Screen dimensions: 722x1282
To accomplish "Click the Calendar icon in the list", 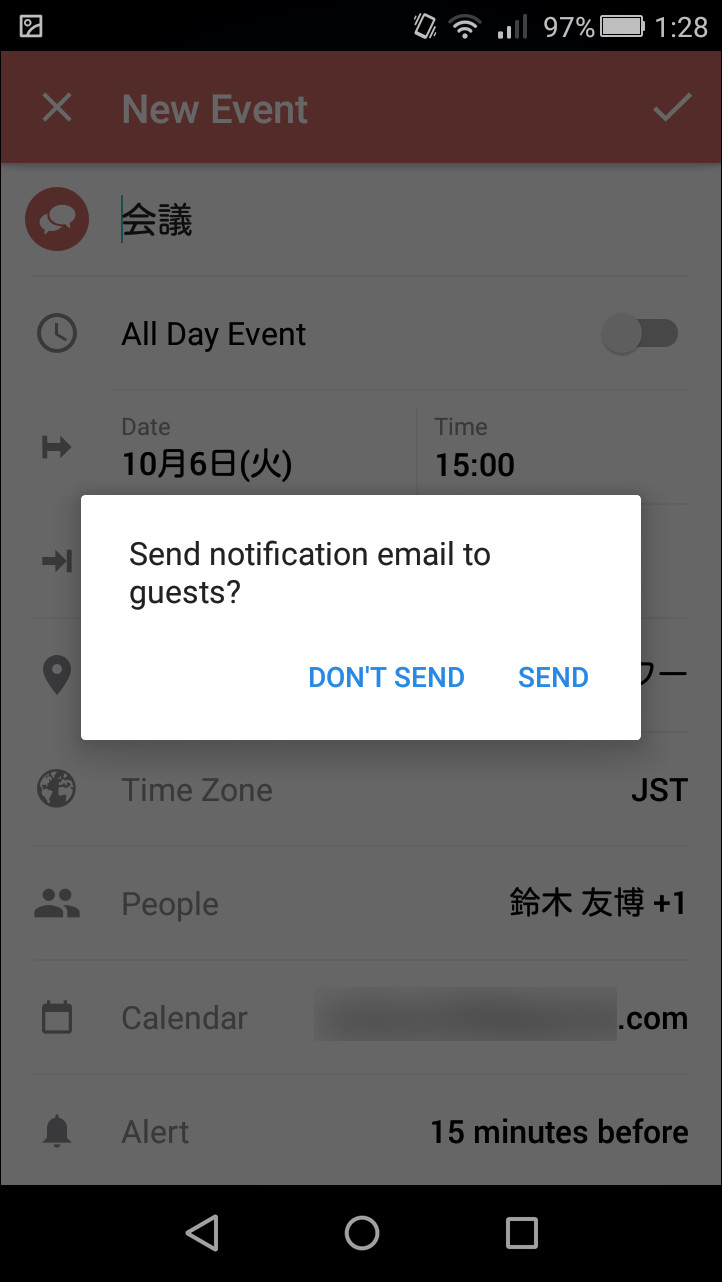I will tap(56, 1017).
